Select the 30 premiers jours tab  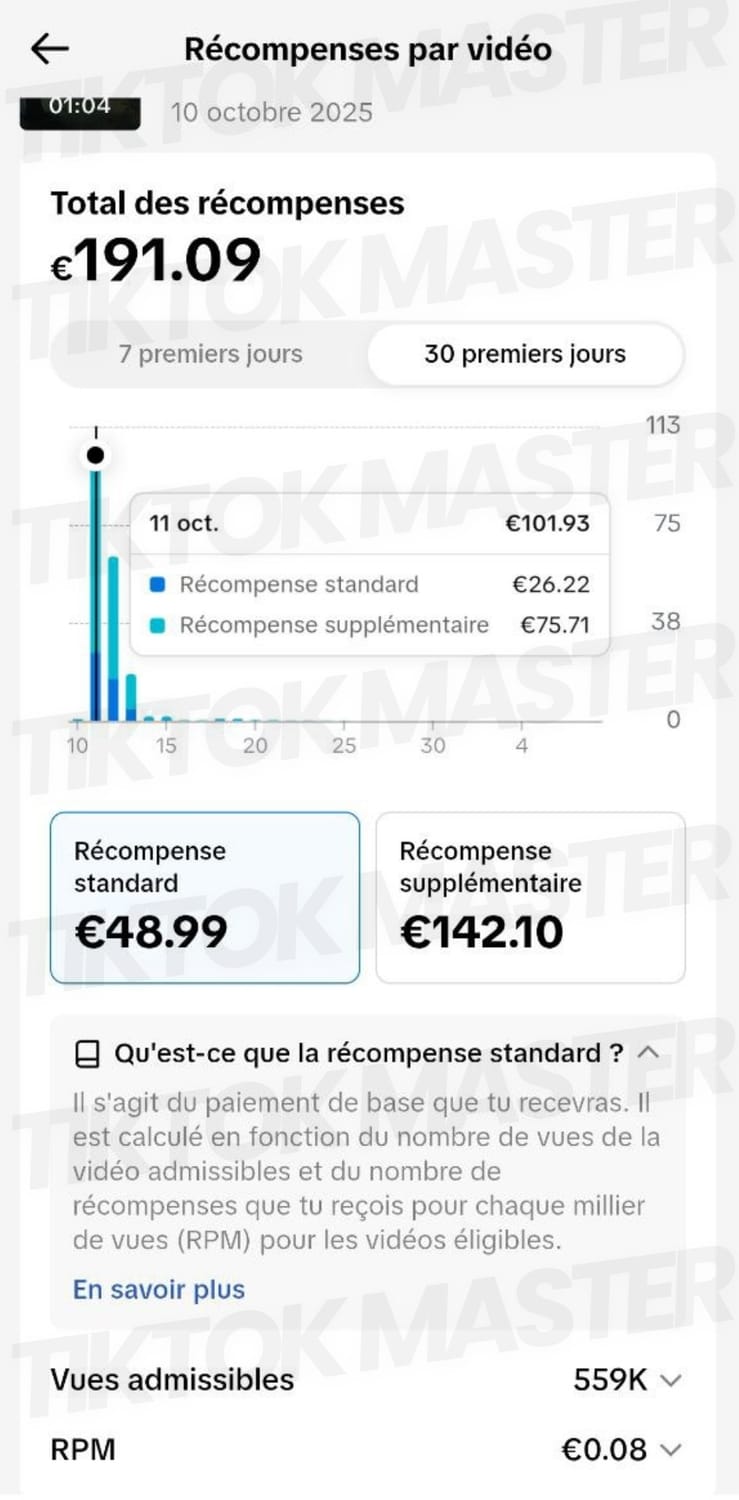pyautogui.click(x=525, y=354)
